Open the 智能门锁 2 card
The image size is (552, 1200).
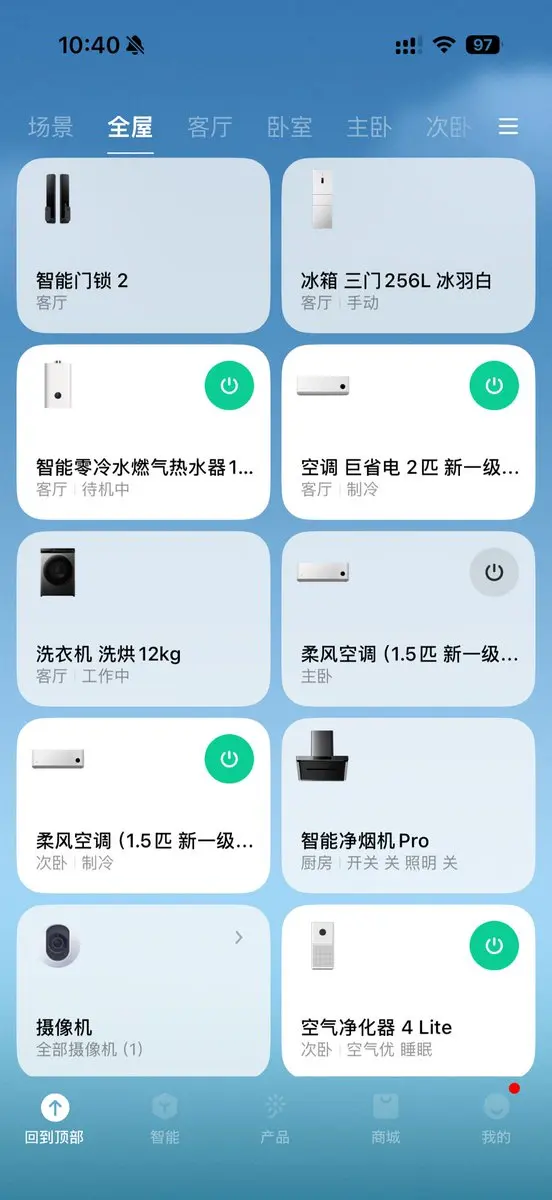coord(143,246)
